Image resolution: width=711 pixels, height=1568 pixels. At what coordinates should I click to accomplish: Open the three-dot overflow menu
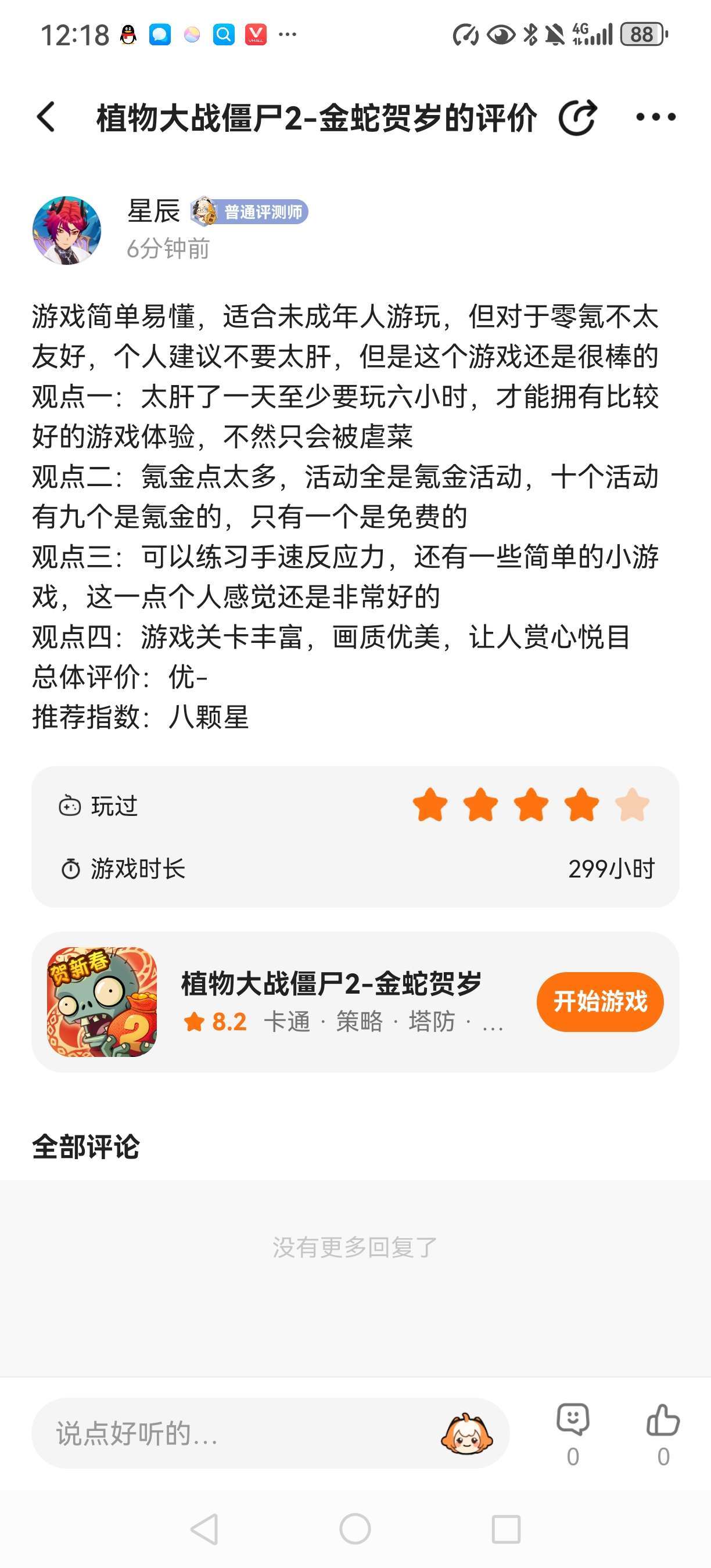(x=656, y=117)
